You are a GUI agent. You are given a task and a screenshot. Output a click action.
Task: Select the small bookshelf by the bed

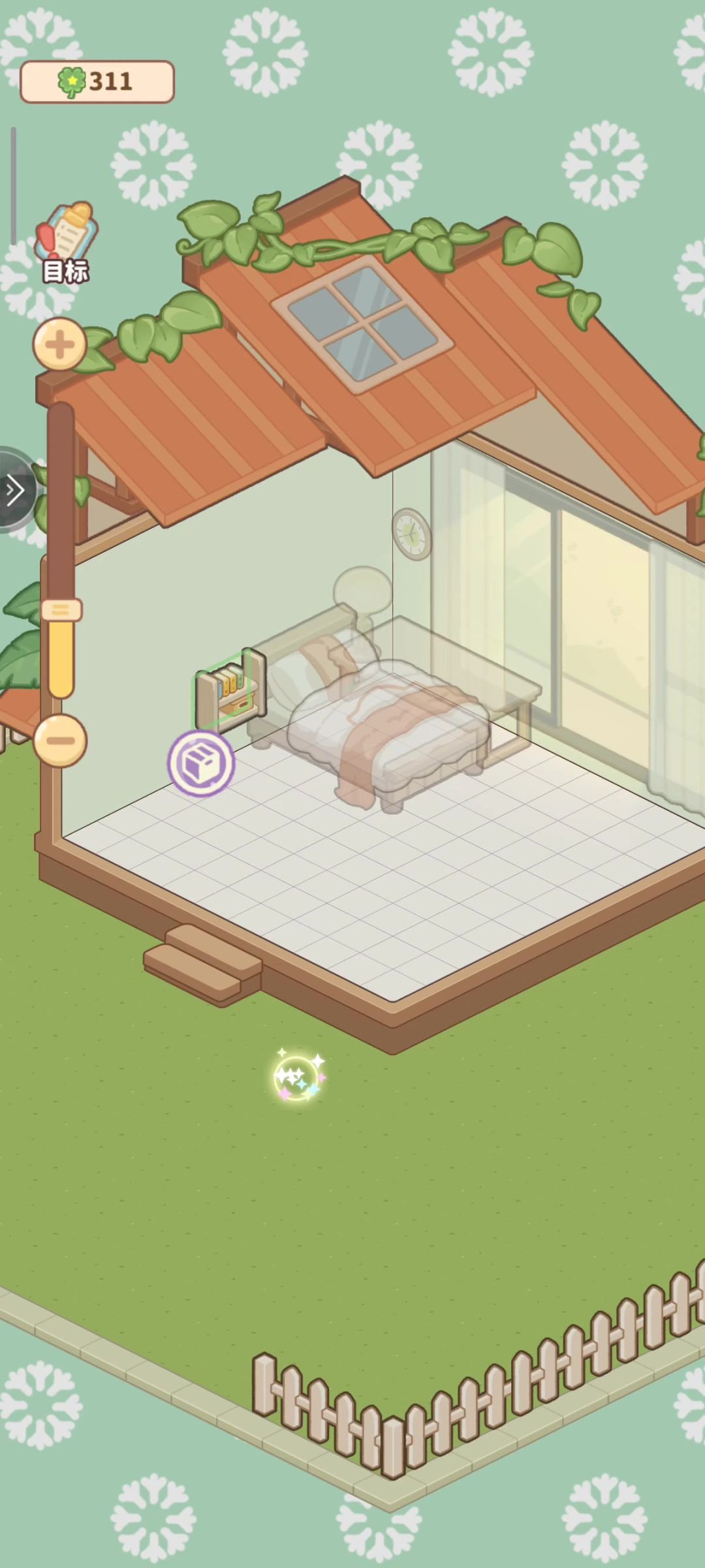[231, 690]
